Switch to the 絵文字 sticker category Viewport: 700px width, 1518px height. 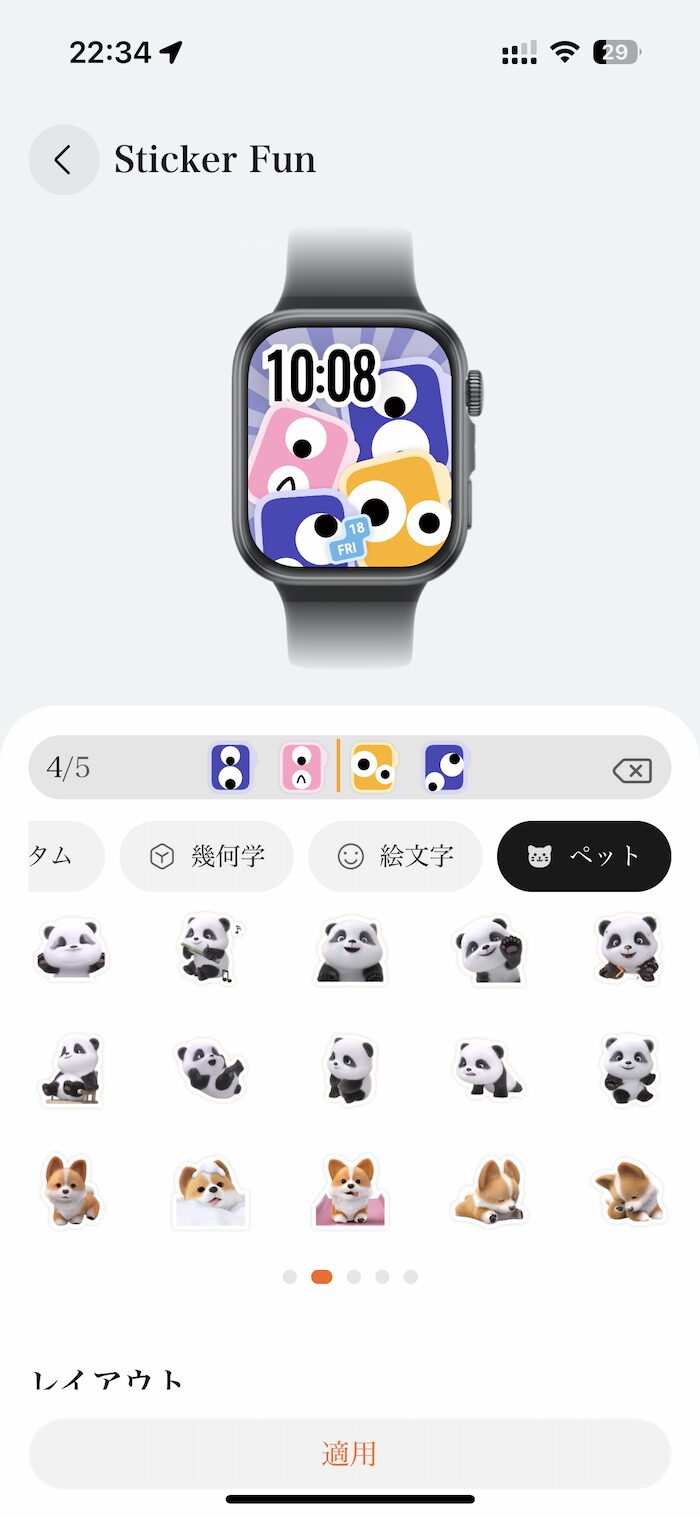[x=395, y=856]
